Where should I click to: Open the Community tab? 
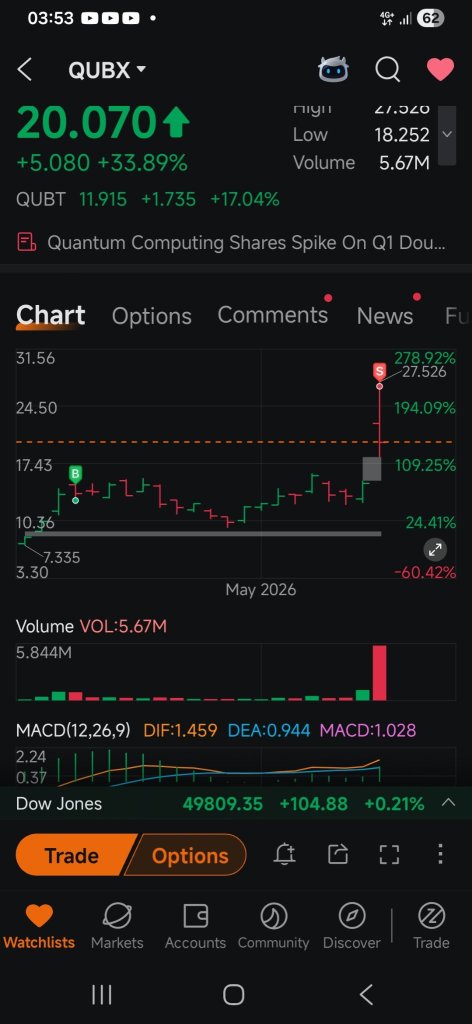coord(274,926)
